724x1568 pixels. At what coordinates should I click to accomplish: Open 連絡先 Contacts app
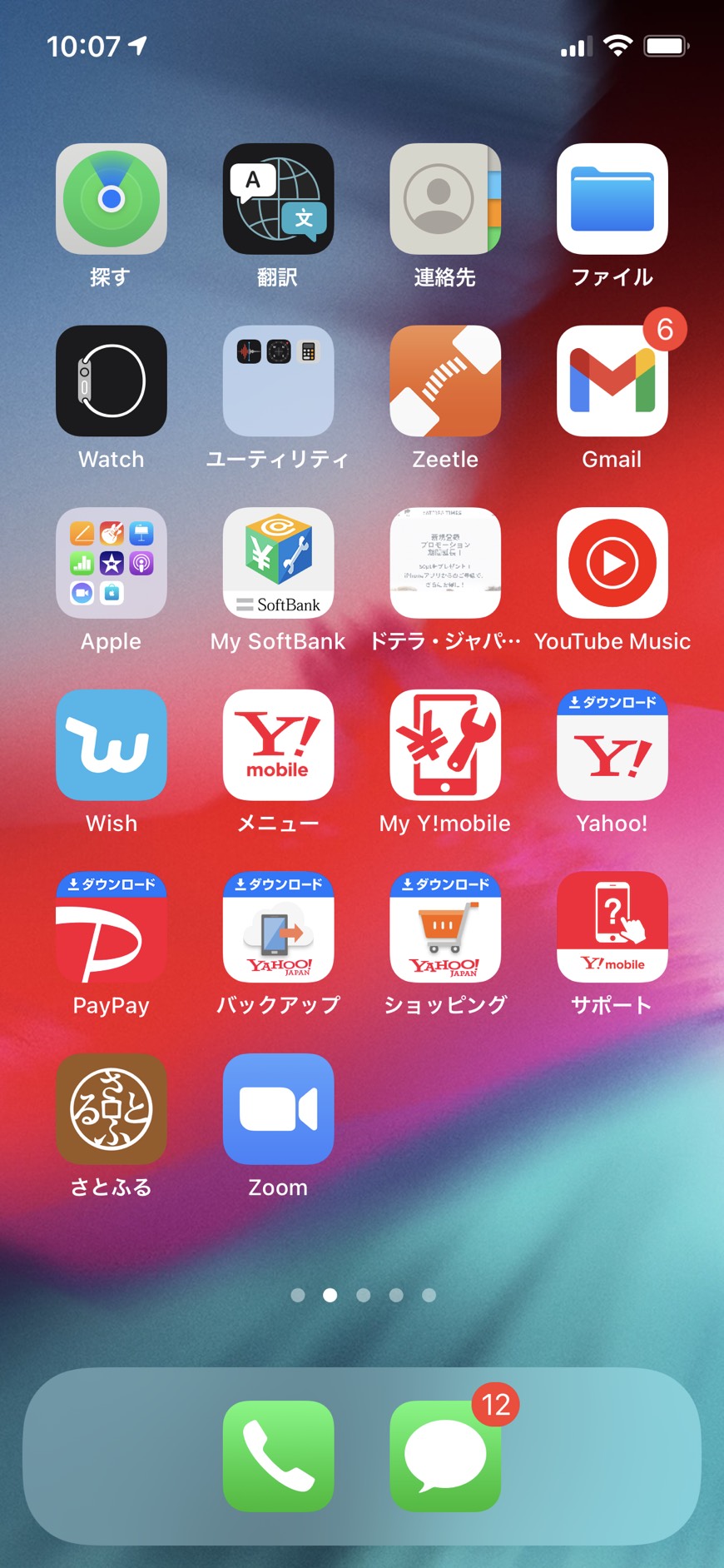(x=445, y=199)
